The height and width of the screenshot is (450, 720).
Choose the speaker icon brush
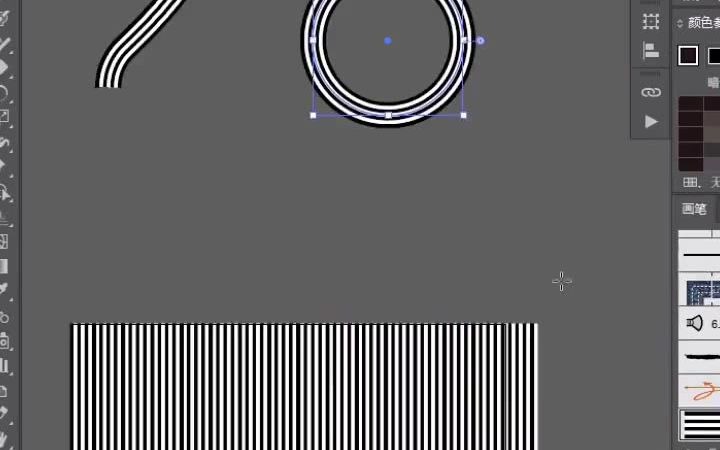point(697,323)
